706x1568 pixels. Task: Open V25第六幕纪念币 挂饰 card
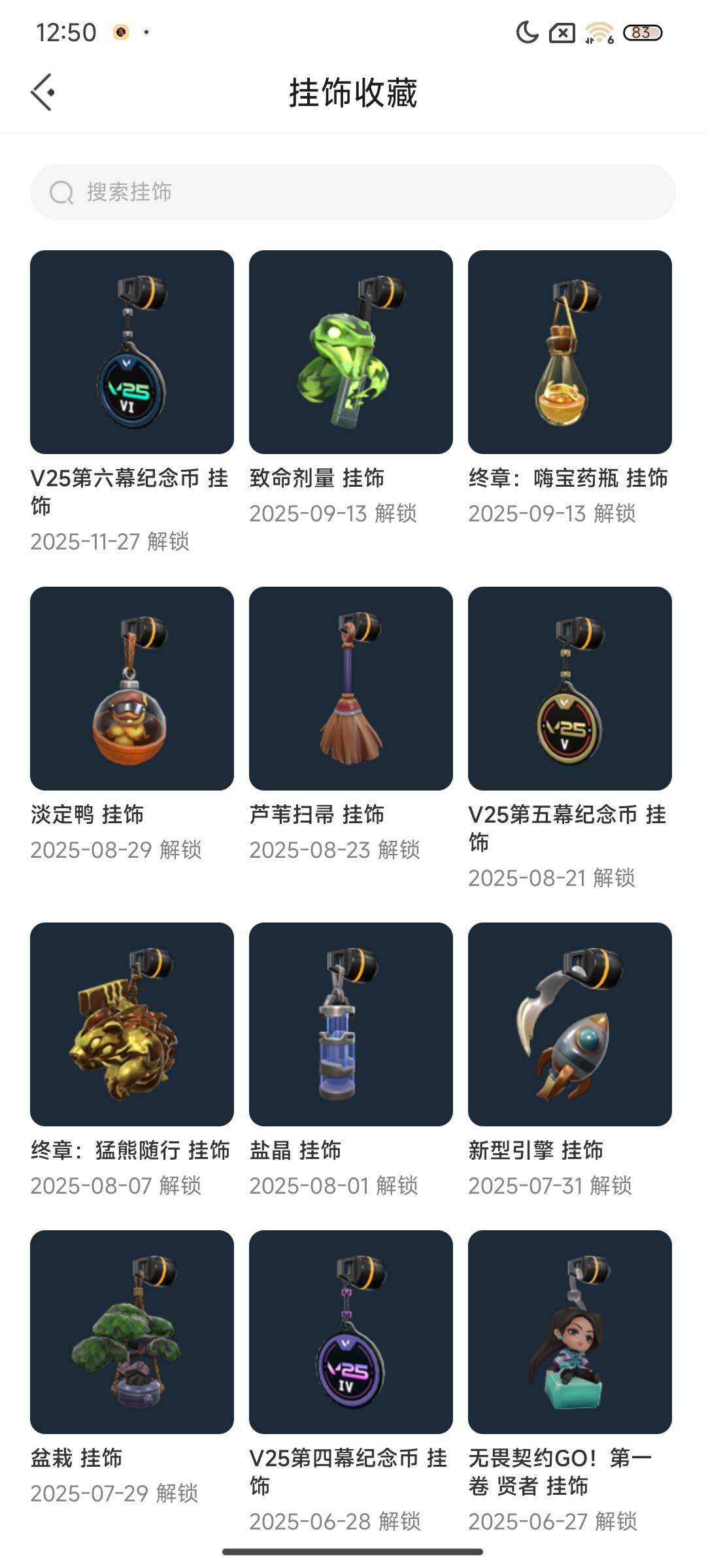[x=132, y=352]
